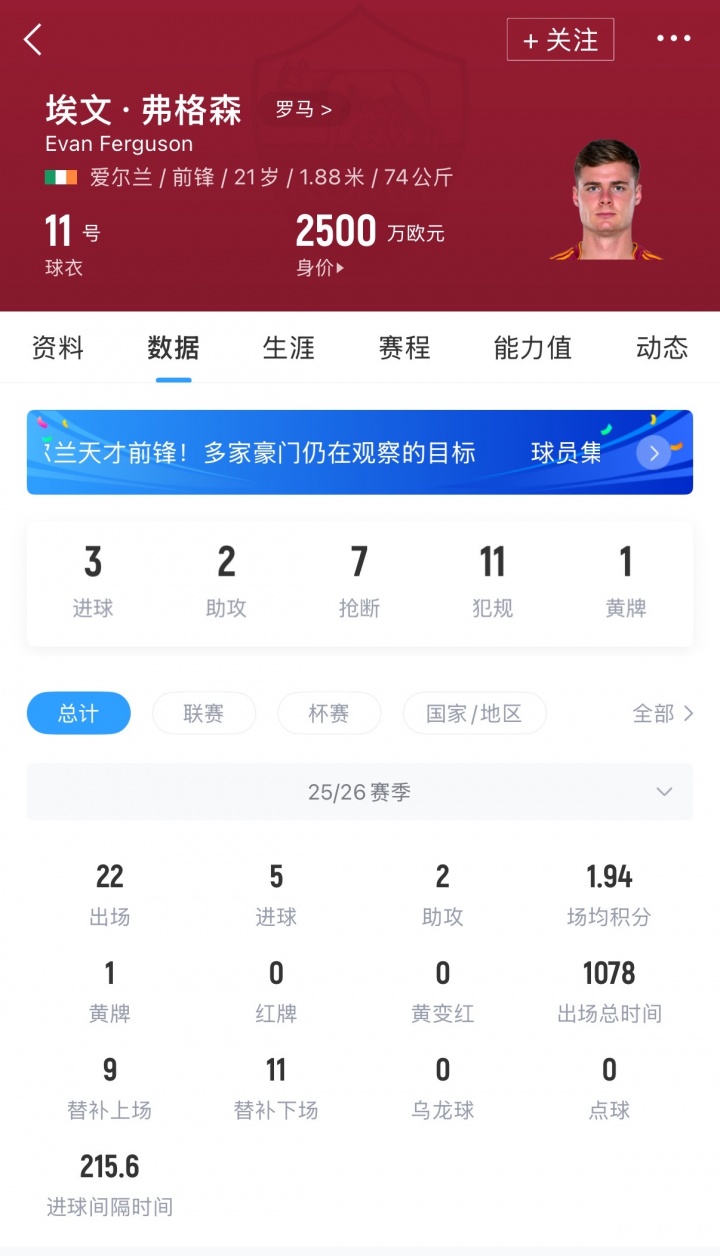The image size is (720, 1256).
Task: Filter stats by 杯赛
Action: (x=329, y=713)
